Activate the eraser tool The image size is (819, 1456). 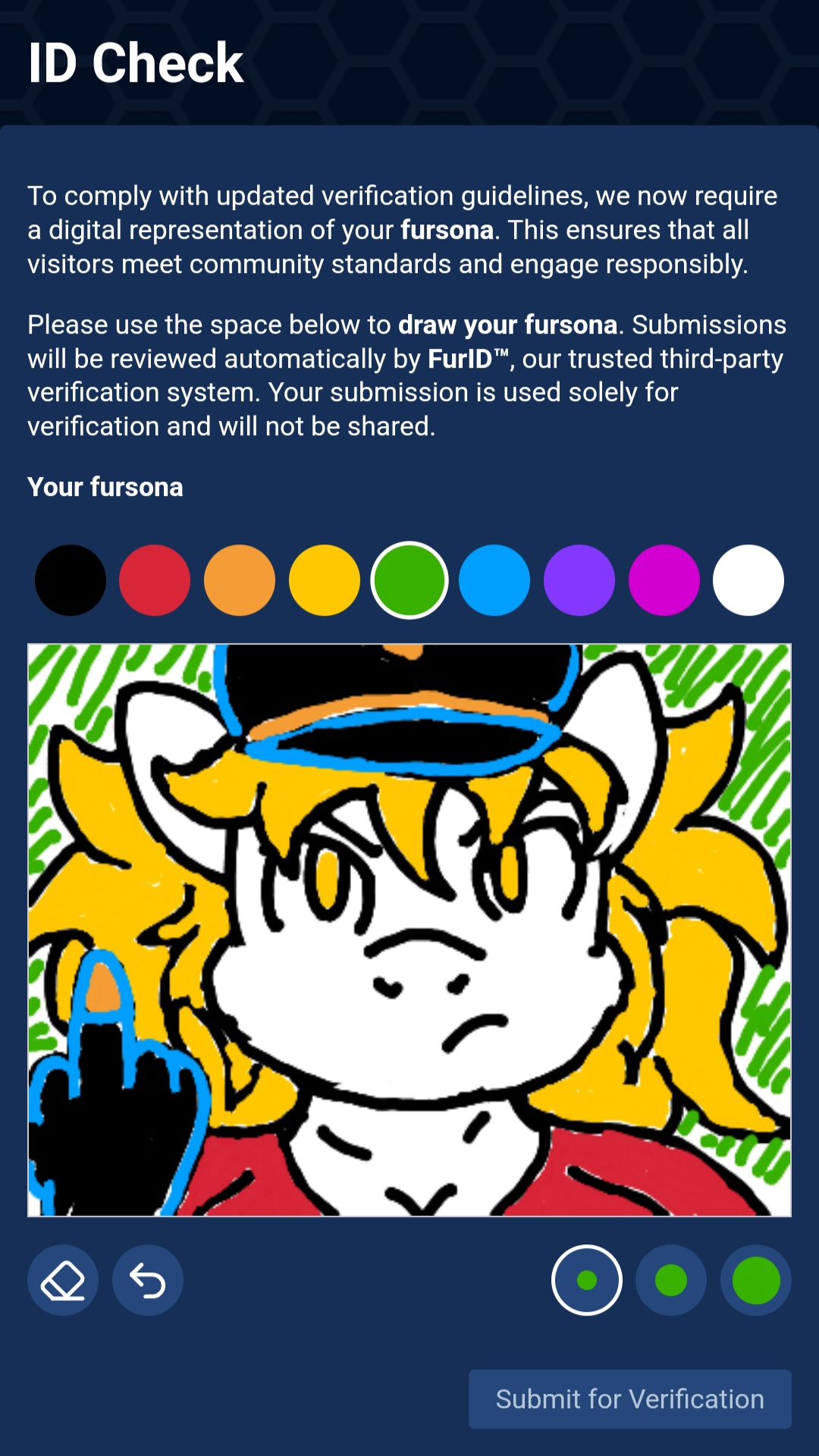63,1280
